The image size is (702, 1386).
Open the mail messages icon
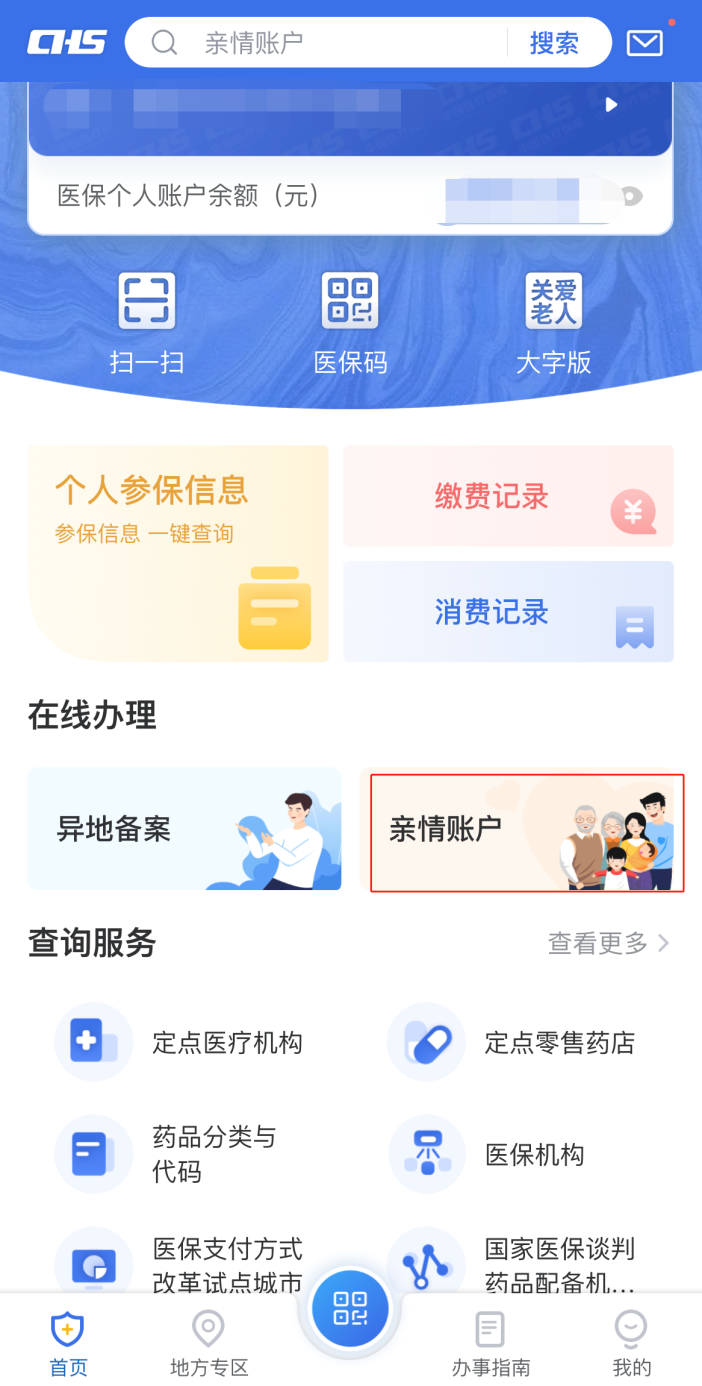click(x=644, y=43)
